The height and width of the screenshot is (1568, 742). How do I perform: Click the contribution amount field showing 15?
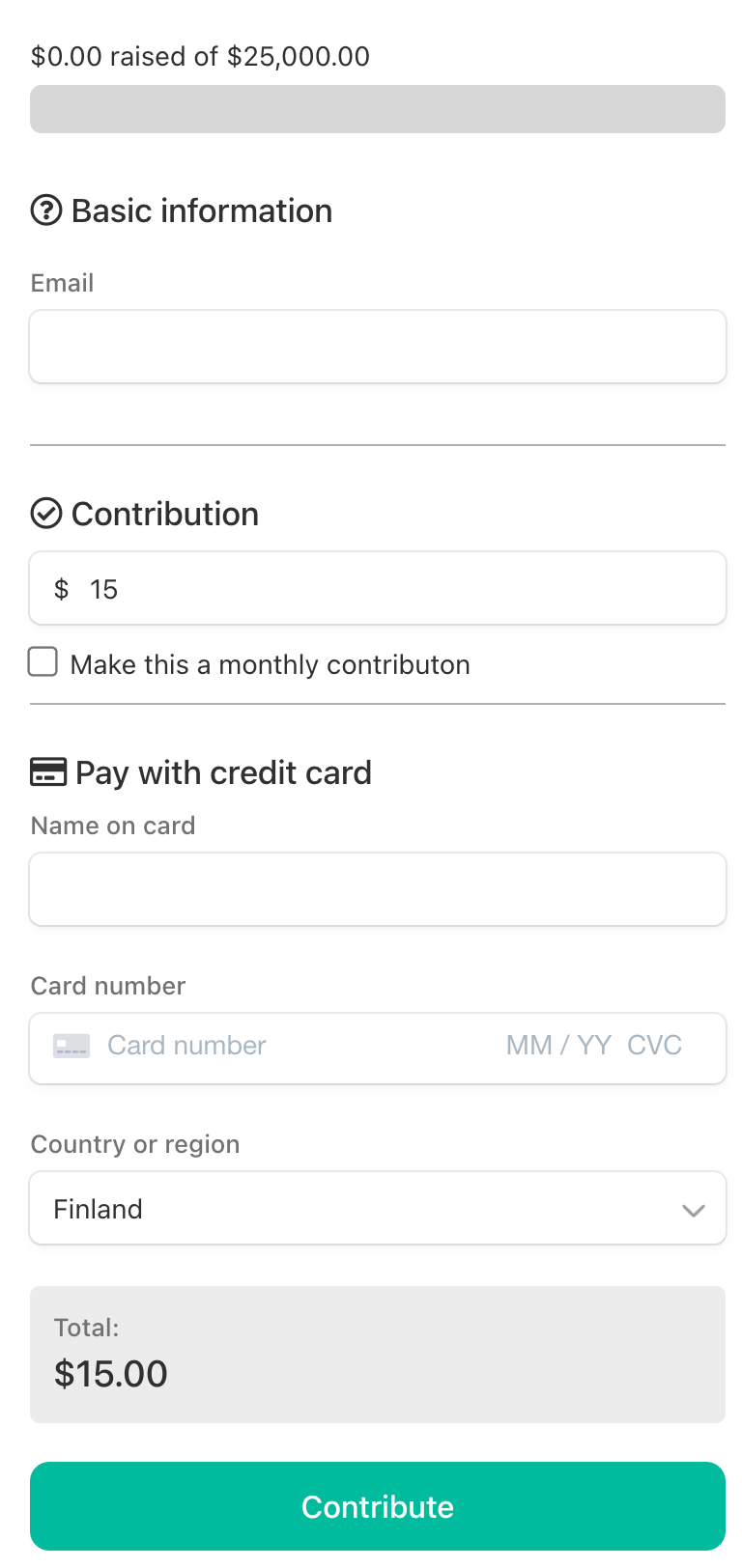point(377,588)
